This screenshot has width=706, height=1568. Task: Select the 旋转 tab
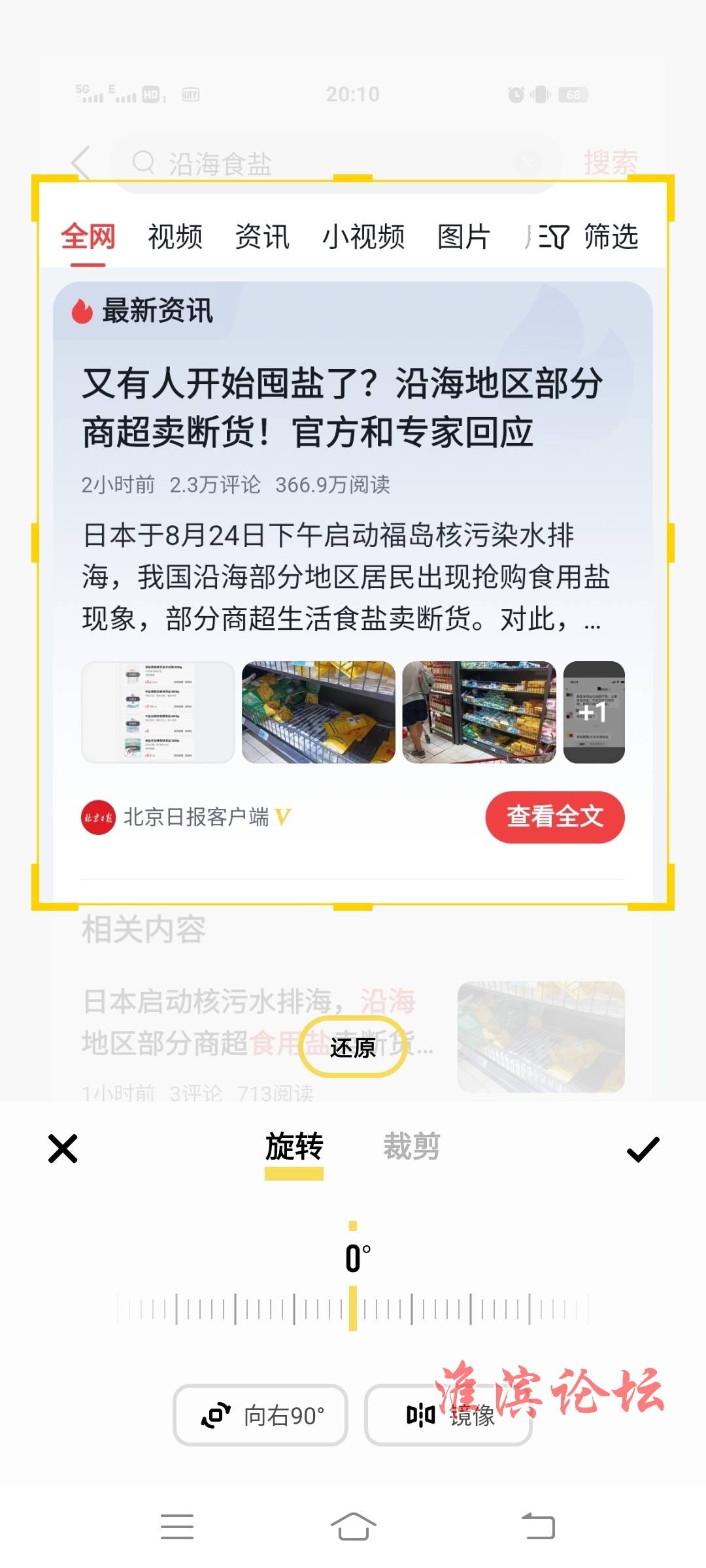point(294,1147)
